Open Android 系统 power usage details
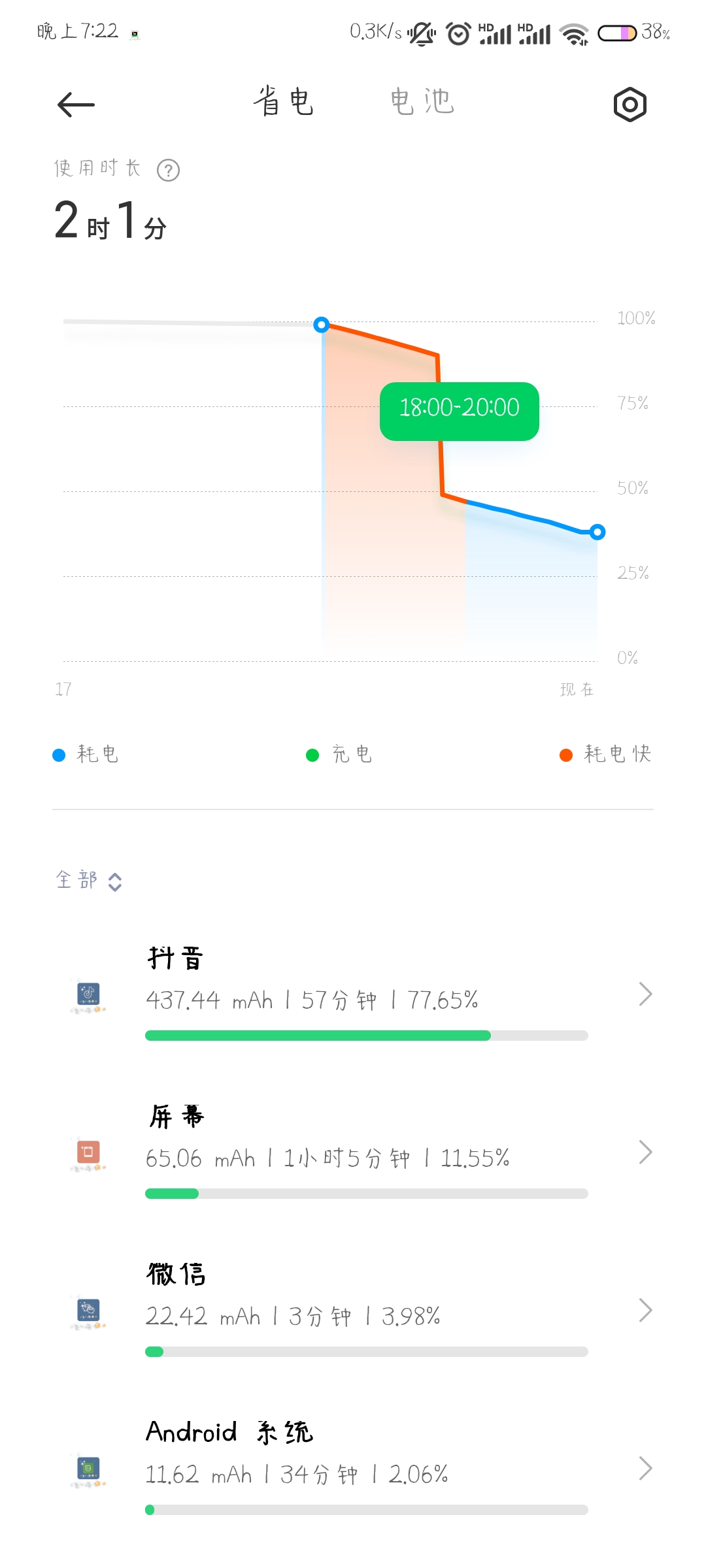706x1568 pixels. [353, 1469]
